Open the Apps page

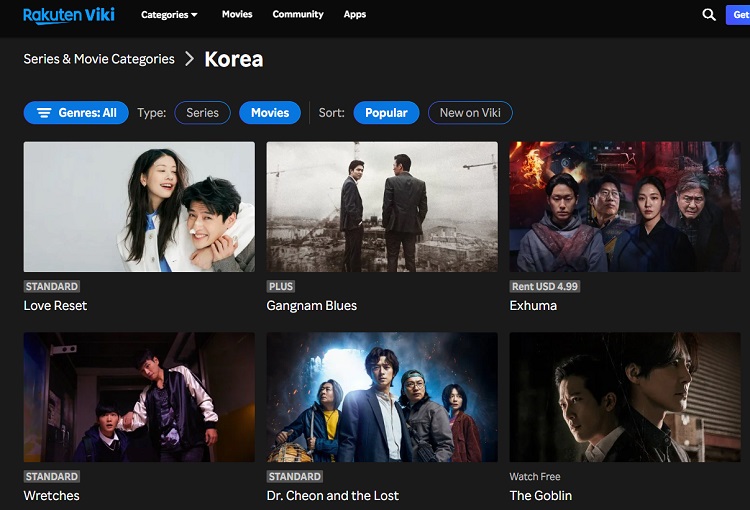coord(355,15)
